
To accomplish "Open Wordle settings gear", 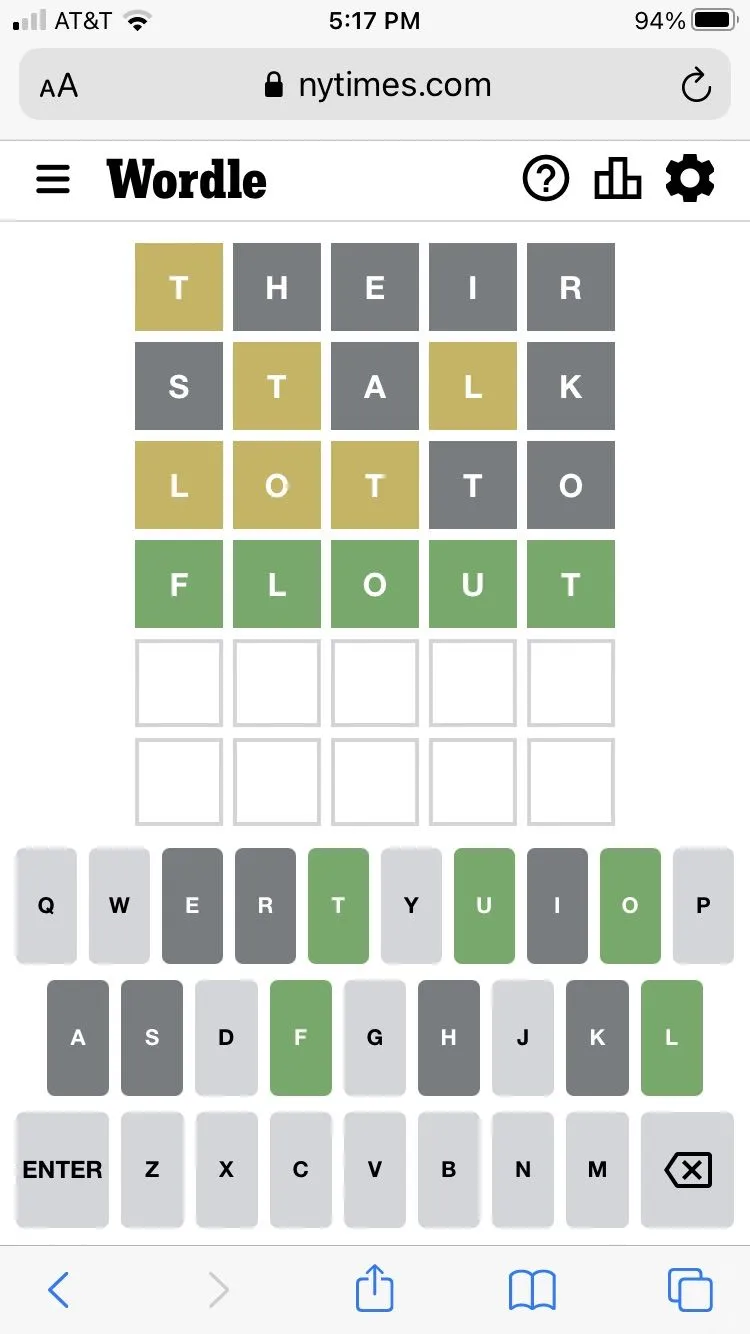I will coord(690,180).
